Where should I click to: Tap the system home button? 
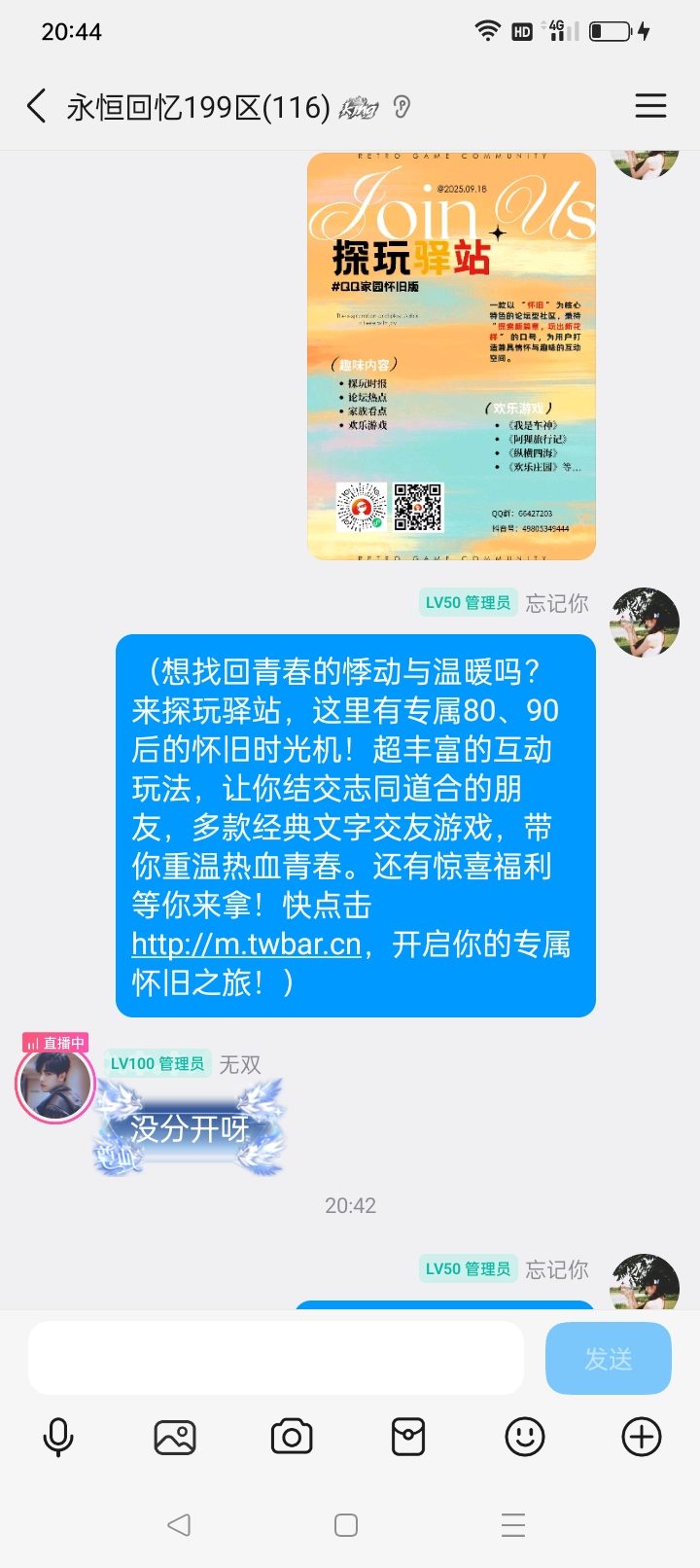click(x=346, y=1524)
